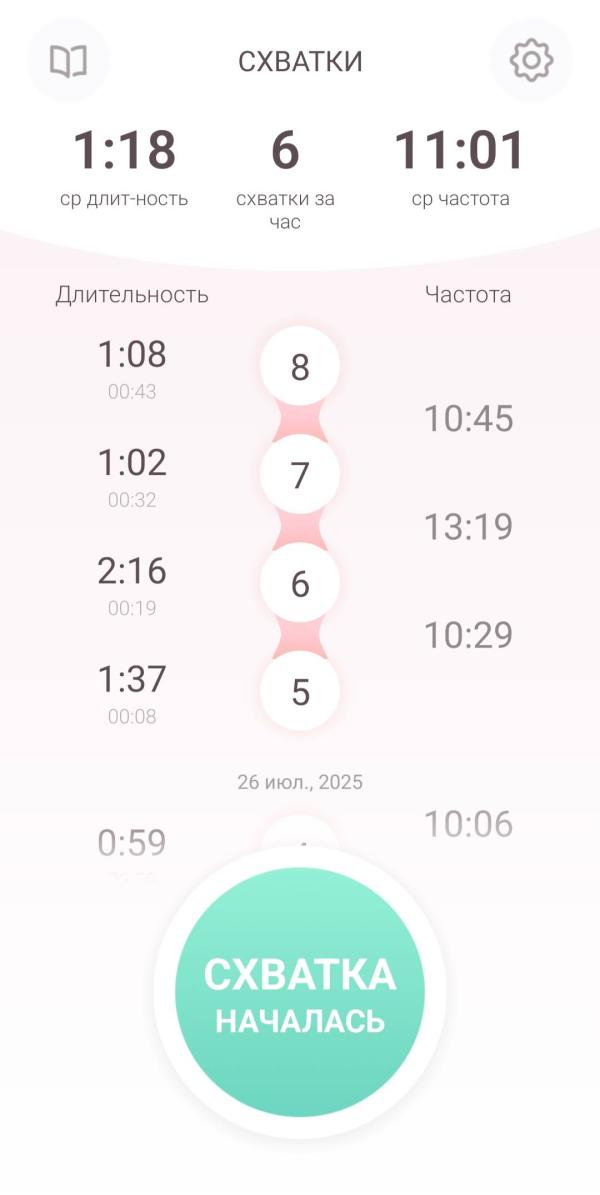Select contraction entry number 7
The image size is (600, 1195).
[300, 476]
